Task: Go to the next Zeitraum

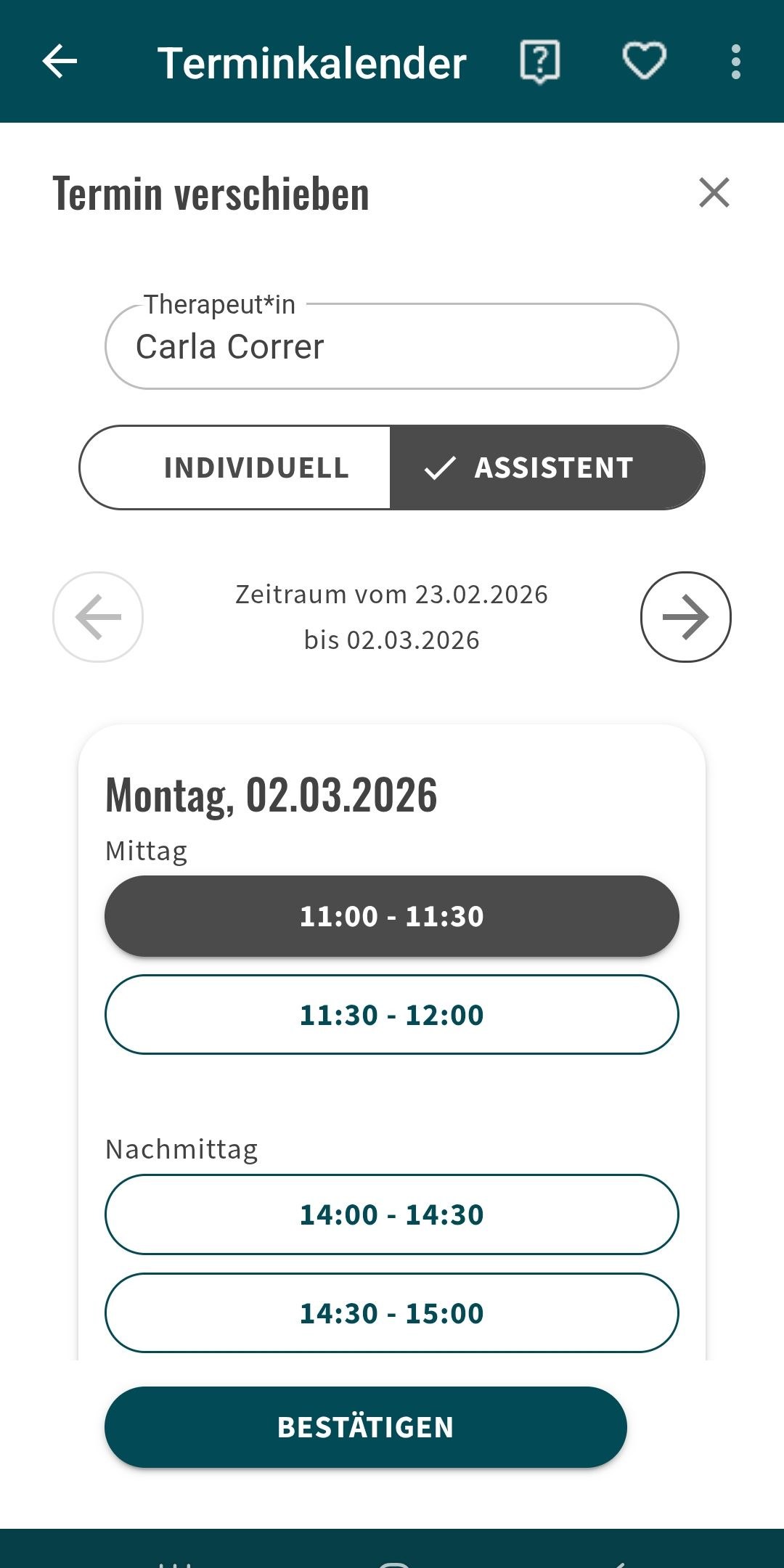Action: point(685,617)
